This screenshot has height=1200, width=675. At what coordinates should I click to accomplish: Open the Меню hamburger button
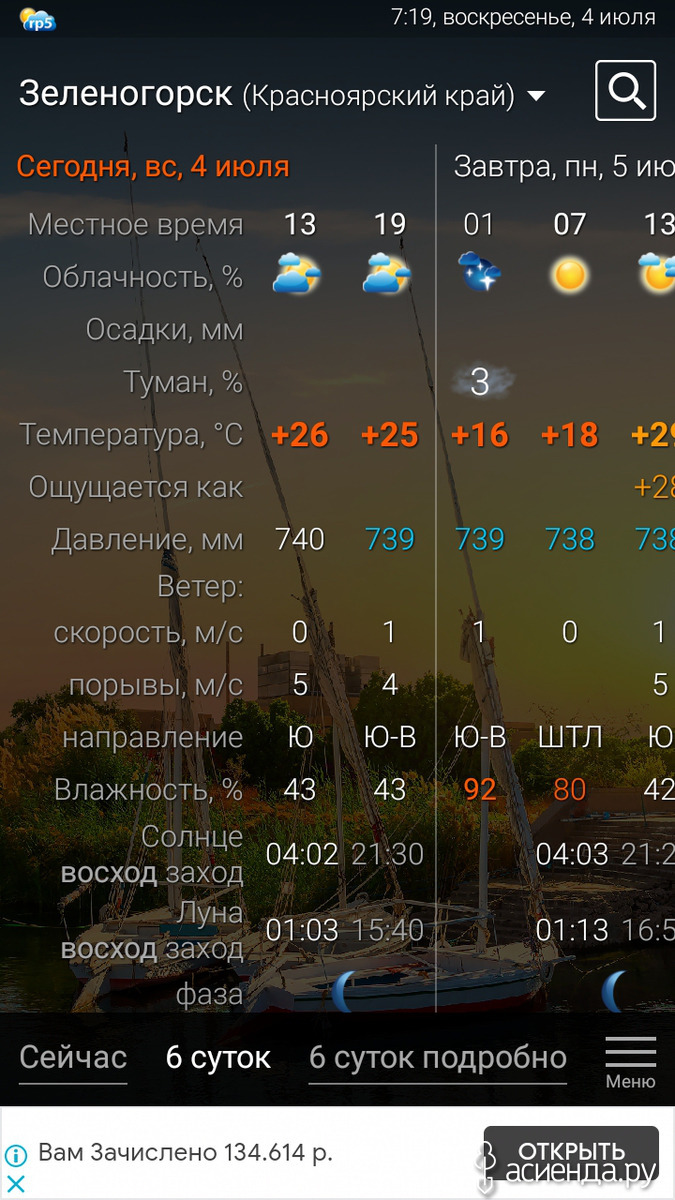[630, 1062]
